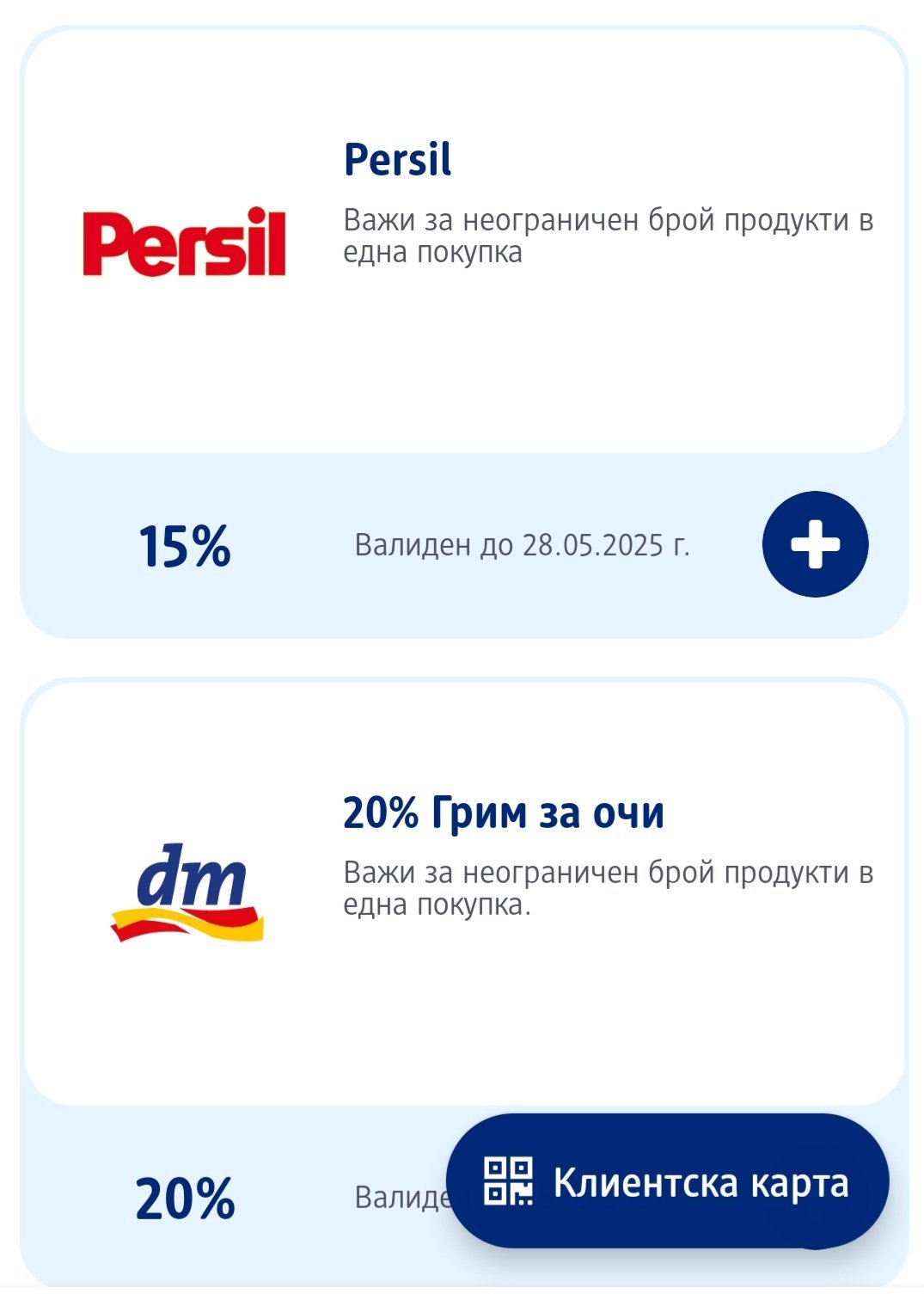The image size is (924, 1294).
Task: Activate the Persil 15% coupon with plus
Action: [814, 544]
